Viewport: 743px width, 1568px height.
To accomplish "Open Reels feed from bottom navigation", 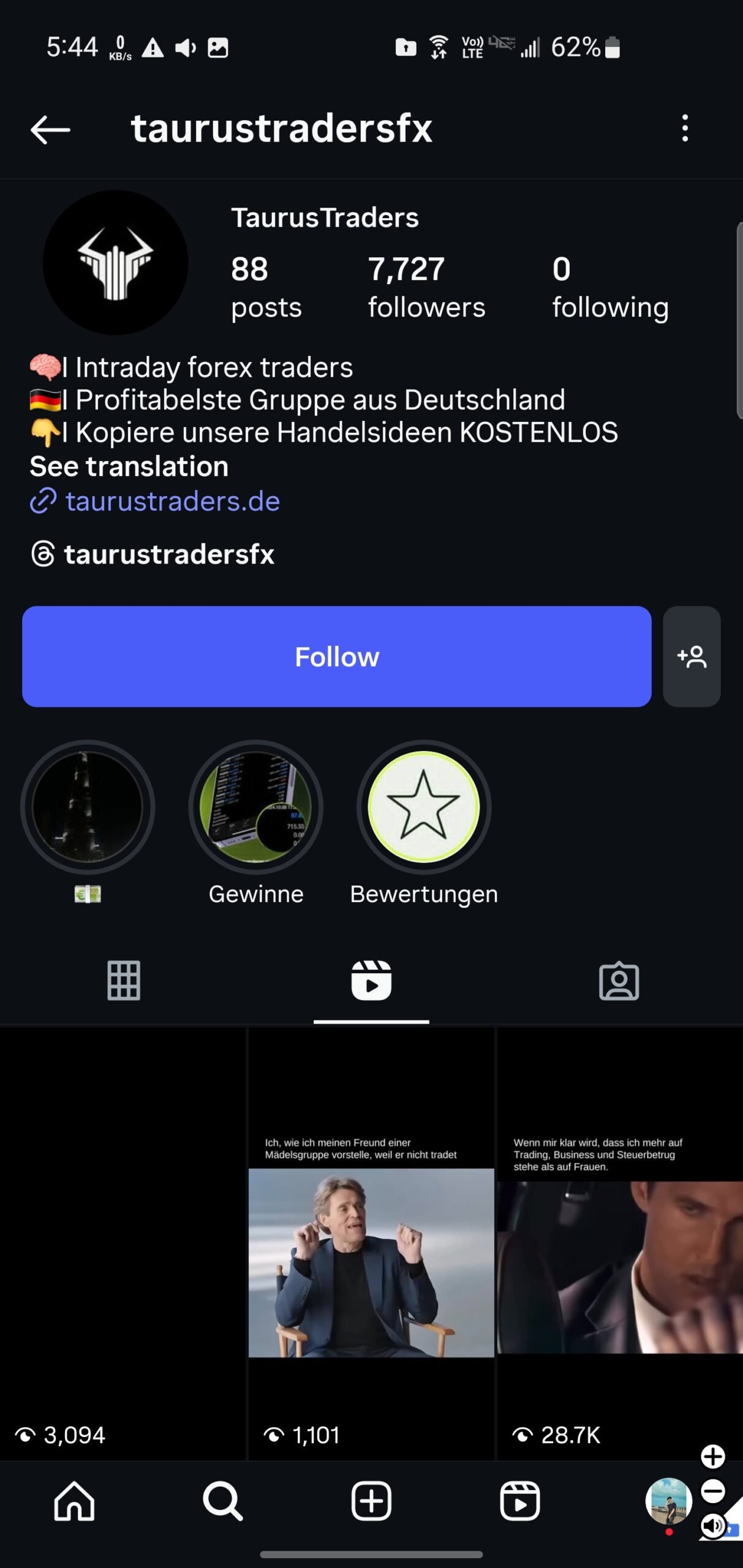I will (520, 1502).
